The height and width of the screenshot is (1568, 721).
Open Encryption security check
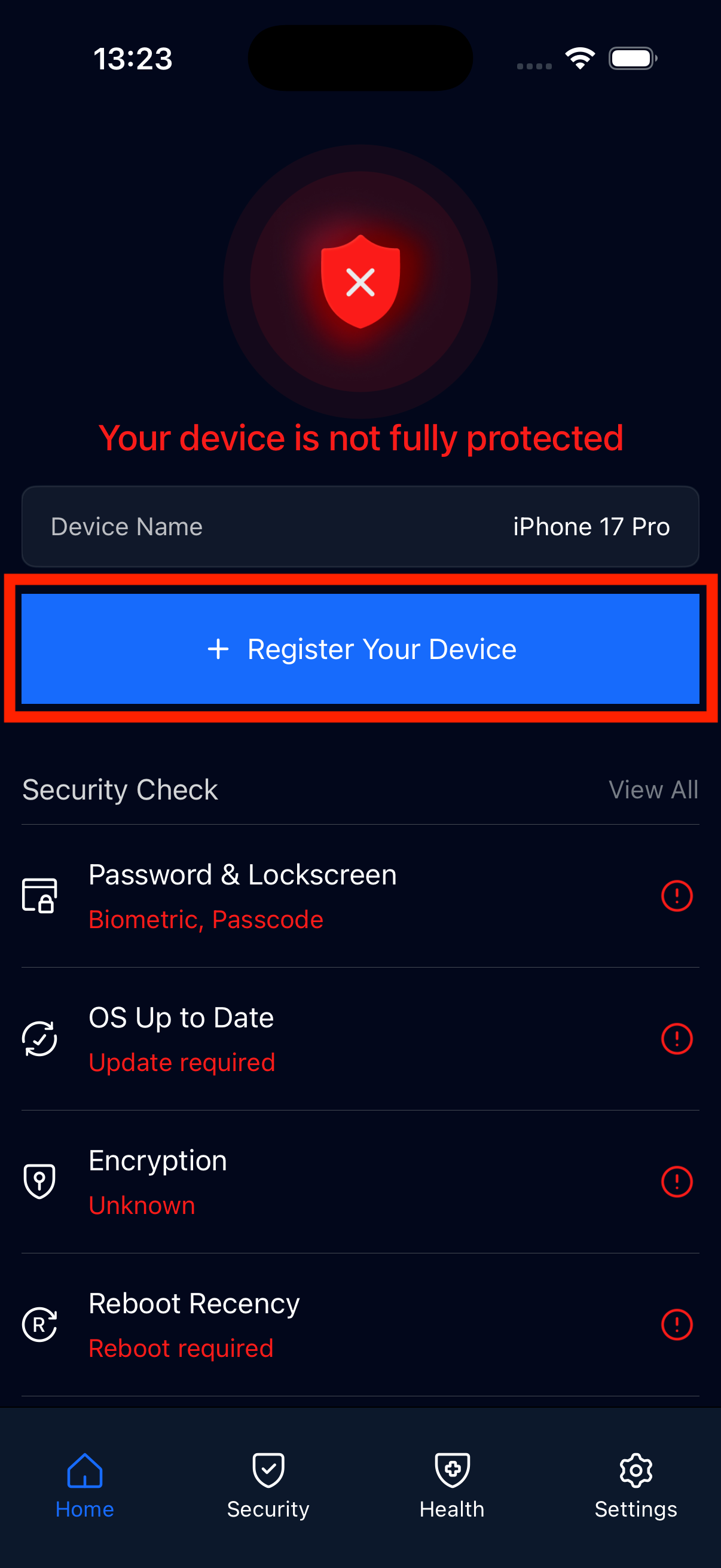[x=360, y=1182]
